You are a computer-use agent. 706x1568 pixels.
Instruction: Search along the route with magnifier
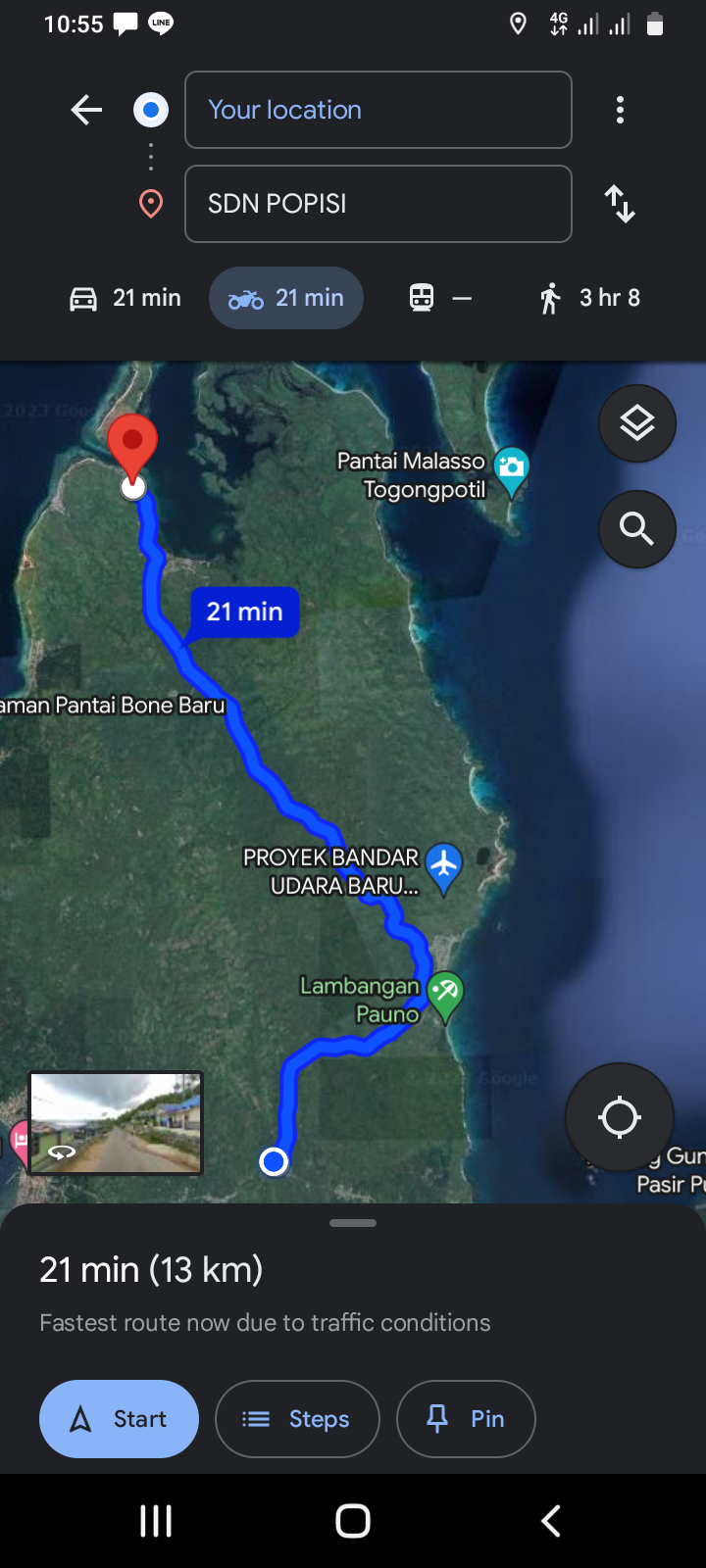(x=637, y=529)
